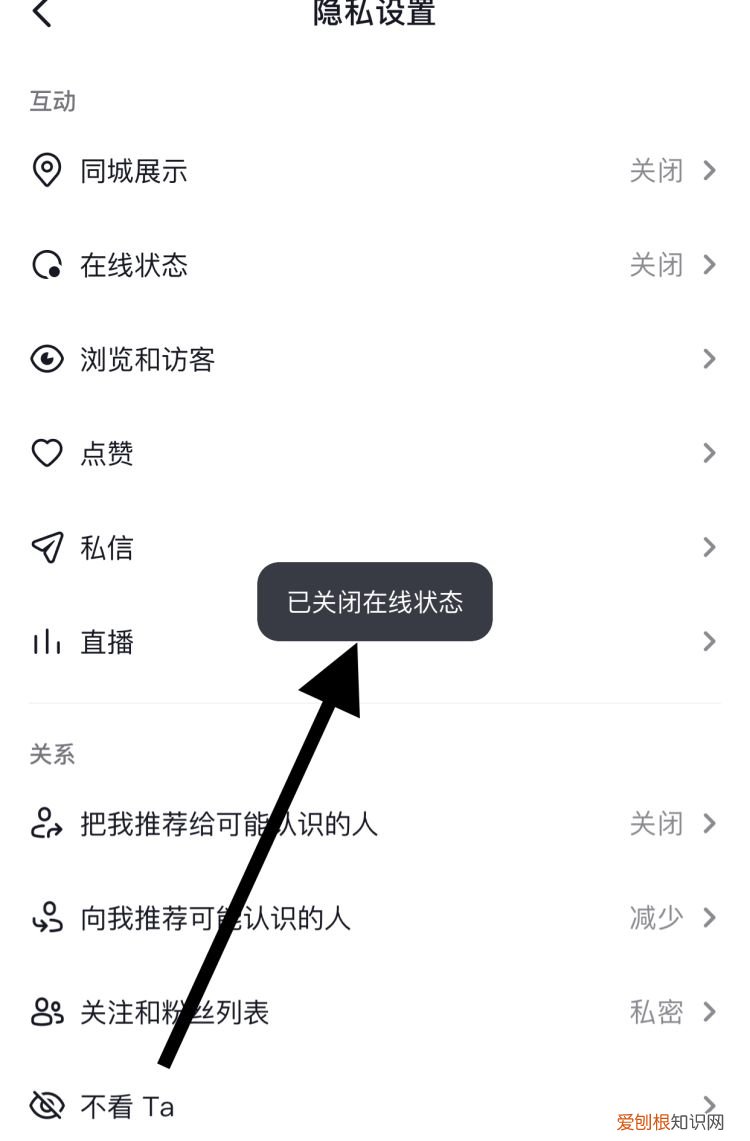Open 点赞 options using the right arrow
Image resolution: width=750 pixels, height=1141 pixels.
point(710,453)
